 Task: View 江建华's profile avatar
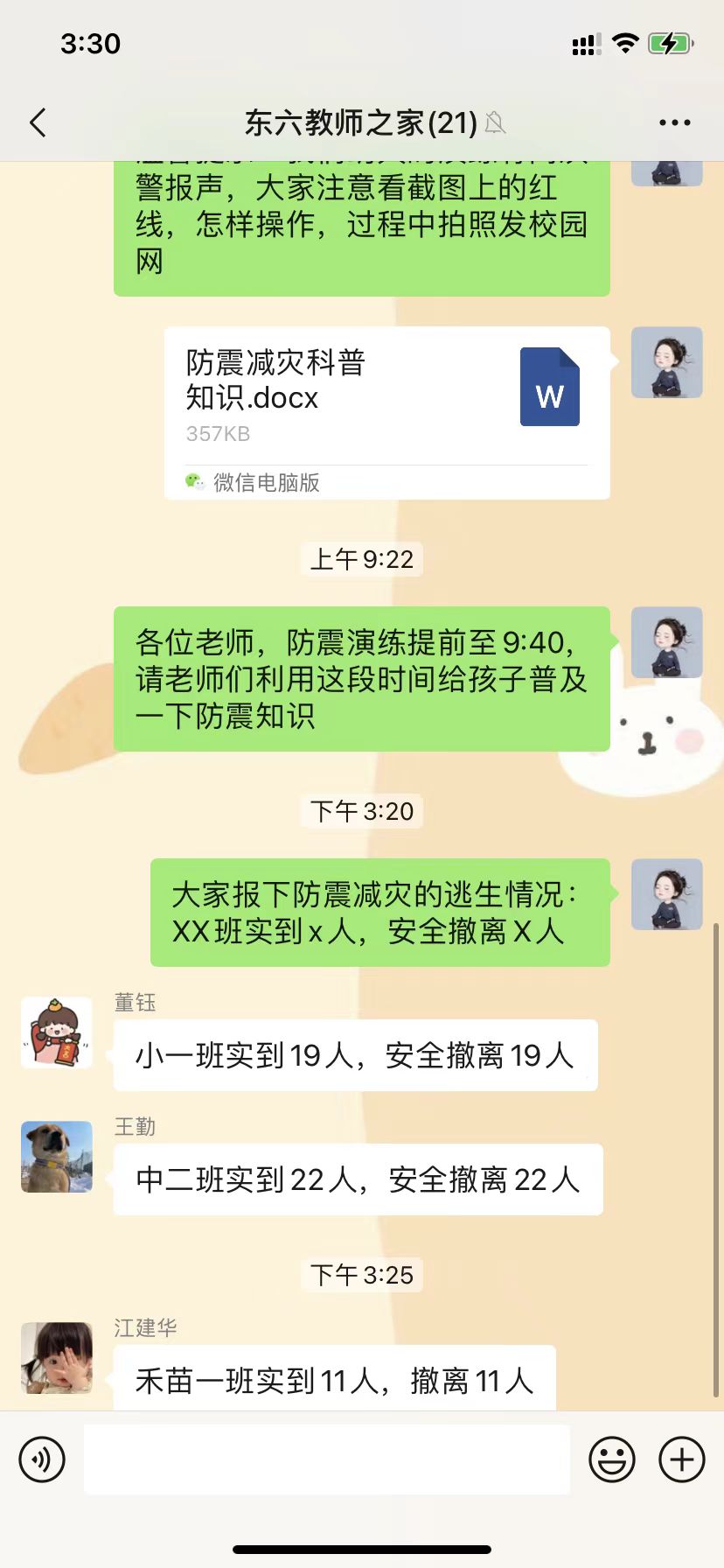pyautogui.click(x=57, y=1358)
